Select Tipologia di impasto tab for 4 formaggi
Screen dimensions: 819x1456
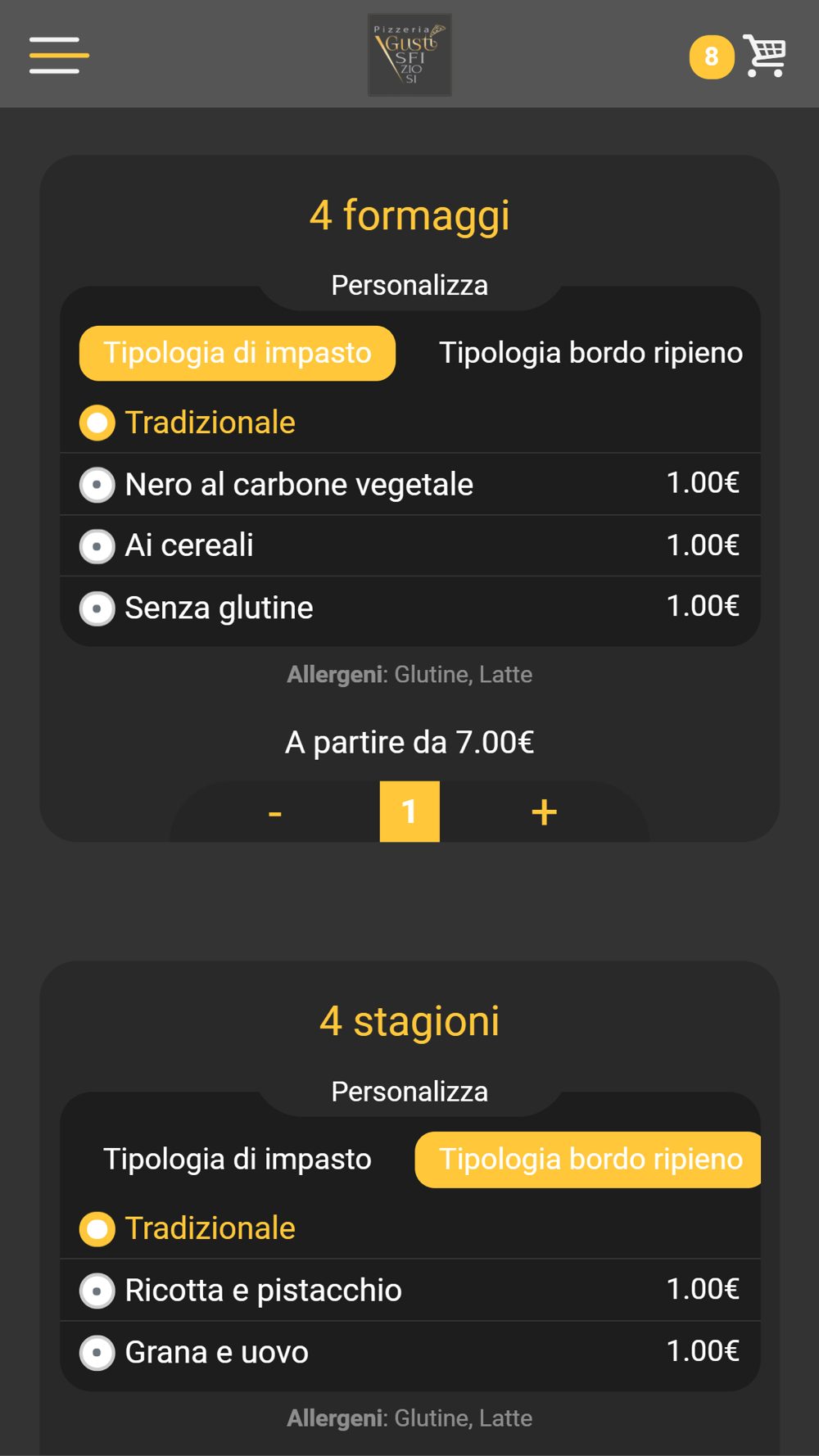(x=238, y=353)
